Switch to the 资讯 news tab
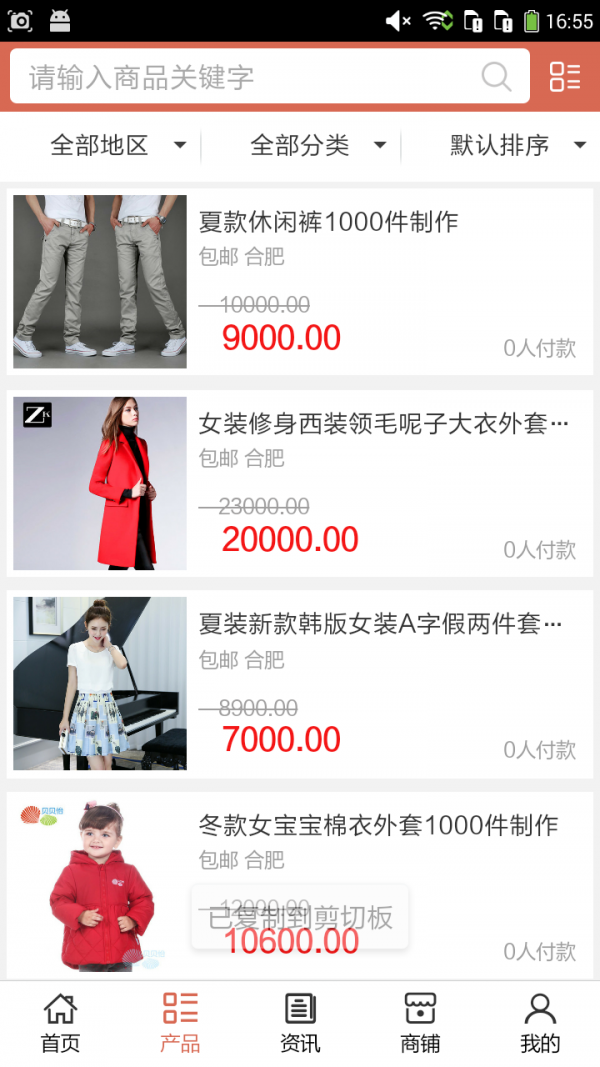 (300, 1023)
